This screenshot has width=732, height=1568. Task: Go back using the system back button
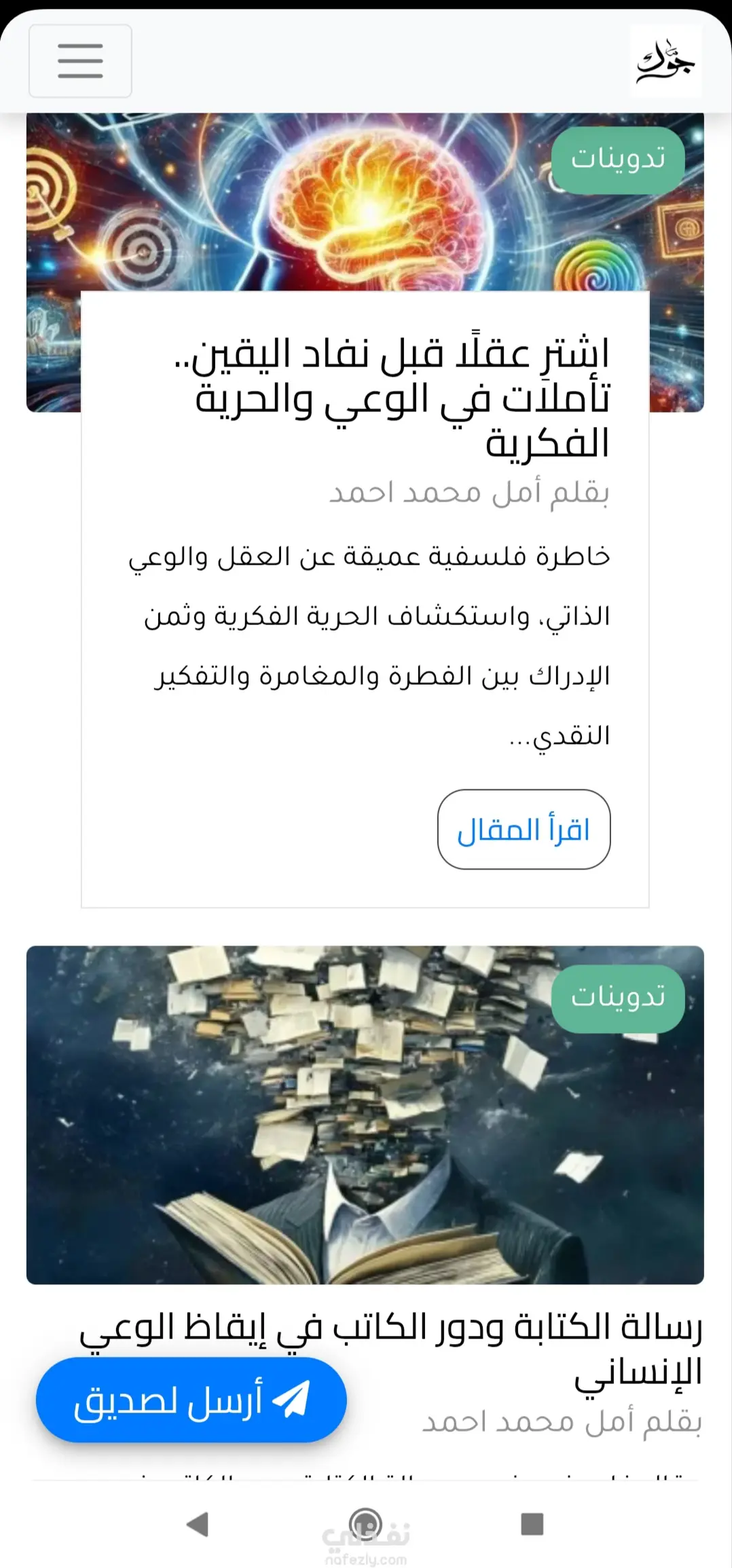tap(198, 1524)
